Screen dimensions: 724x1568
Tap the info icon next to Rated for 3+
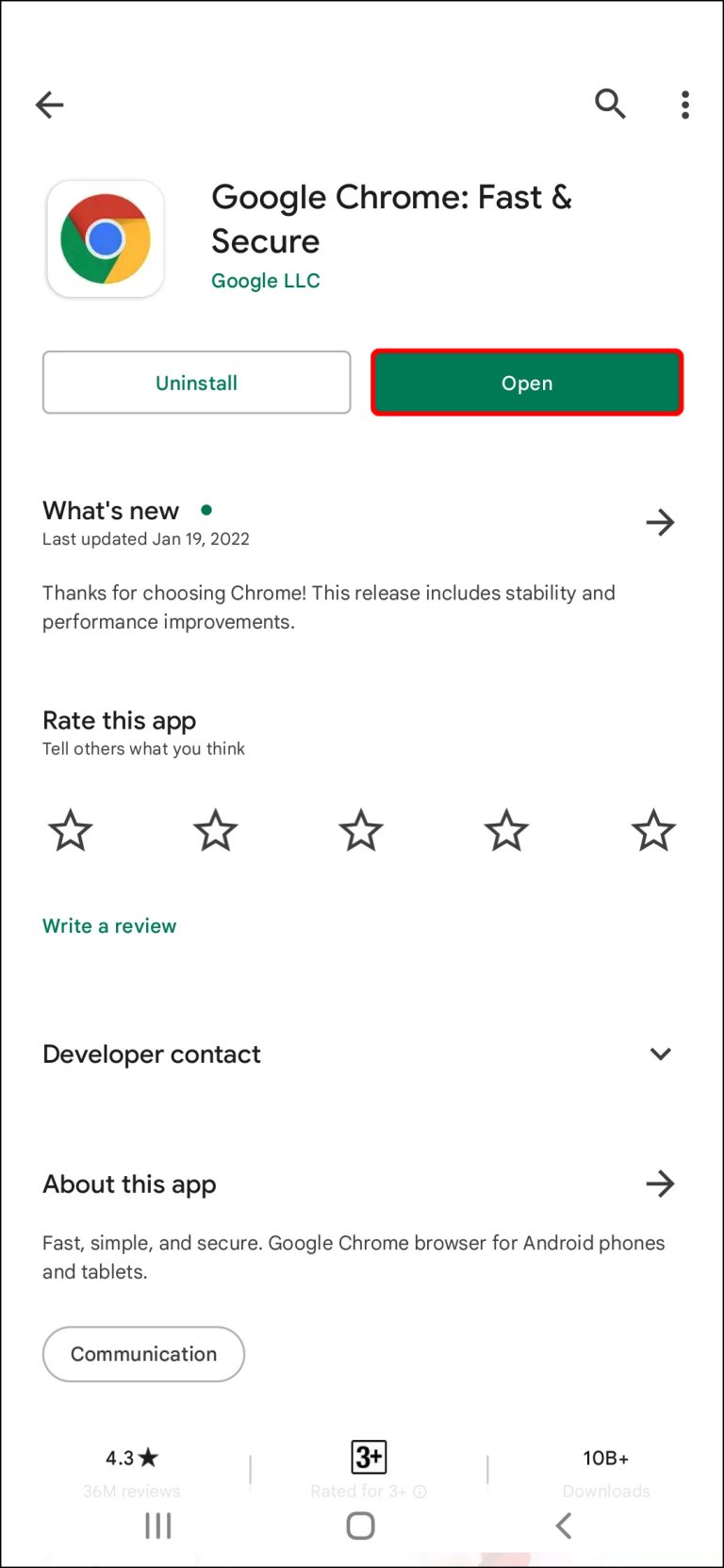(x=420, y=1492)
